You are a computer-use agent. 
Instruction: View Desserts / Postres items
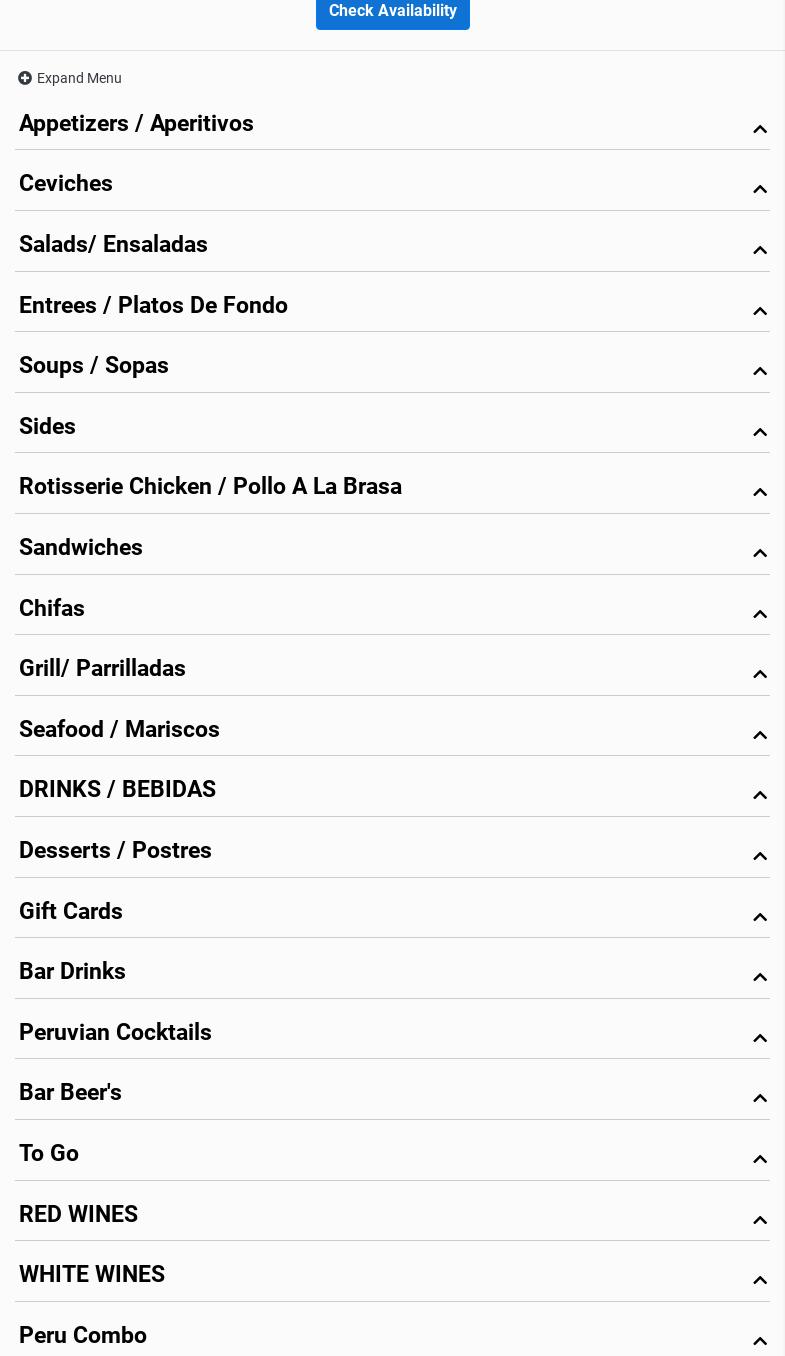click(115, 851)
